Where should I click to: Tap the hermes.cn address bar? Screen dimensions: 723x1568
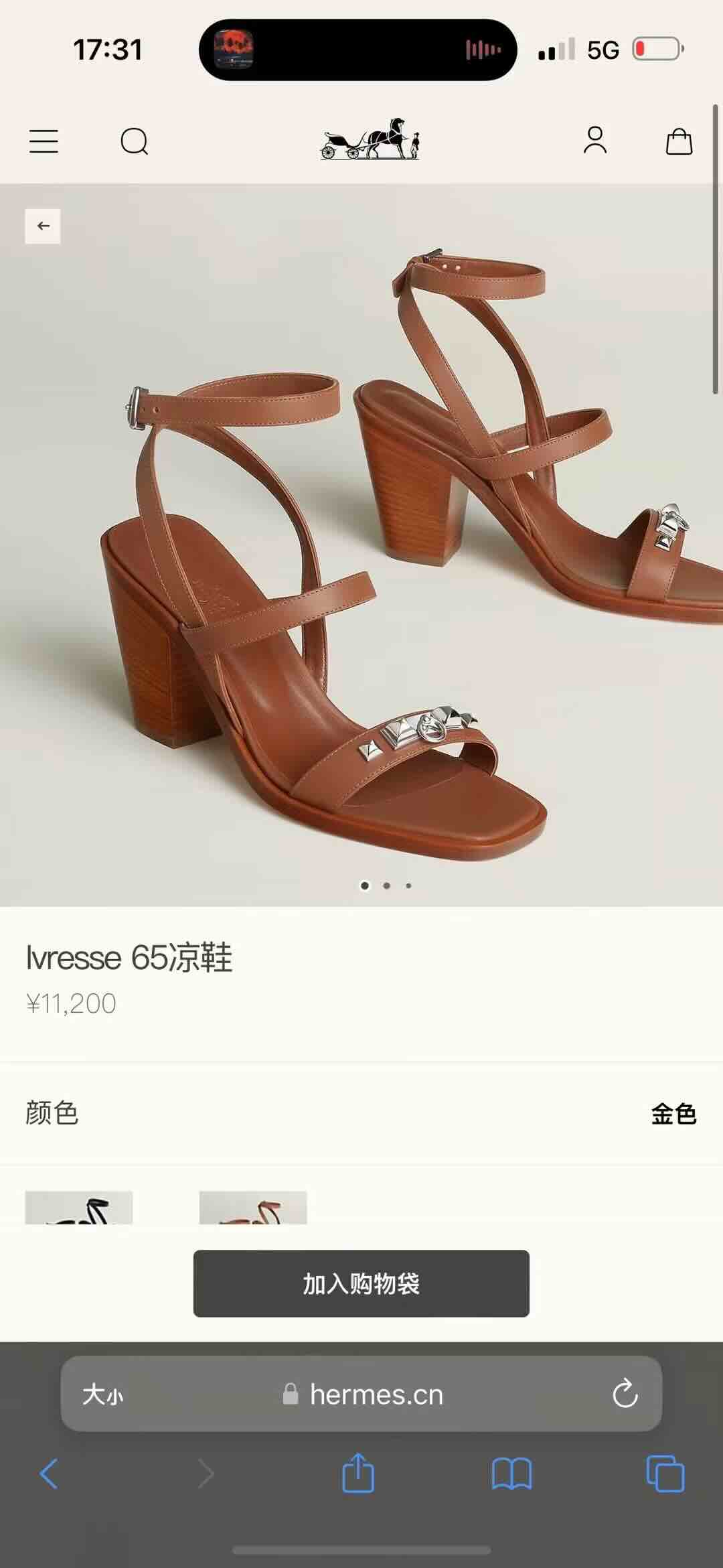pos(361,1394)
